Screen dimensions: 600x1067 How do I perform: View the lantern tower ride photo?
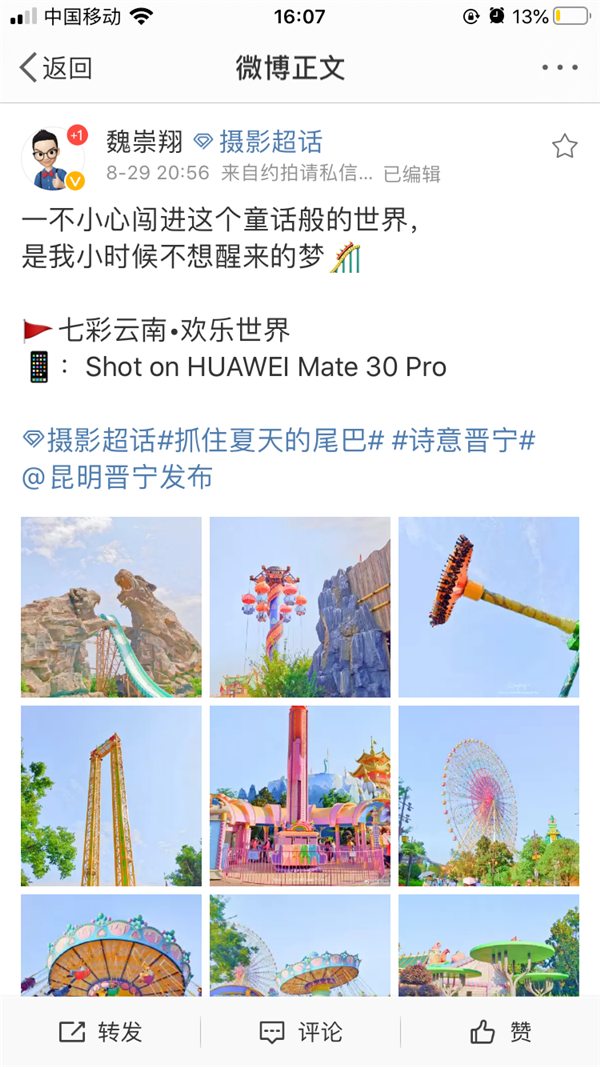[x=300, y=606]
